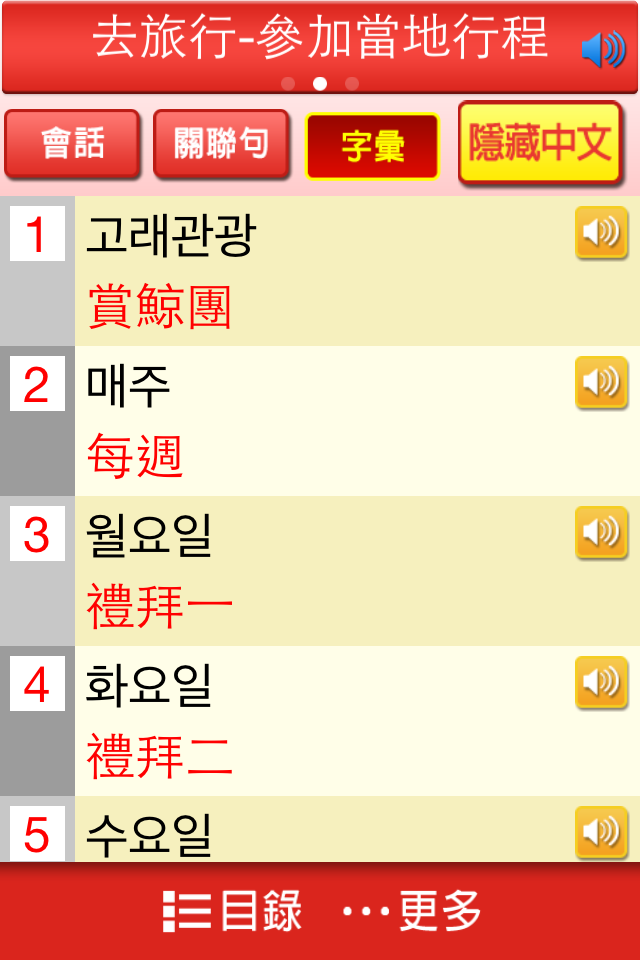Image resolution: width=640 pixels, height=960 pixels.
Task: Switch to the 會話 tab
Action: coord(73,144)
